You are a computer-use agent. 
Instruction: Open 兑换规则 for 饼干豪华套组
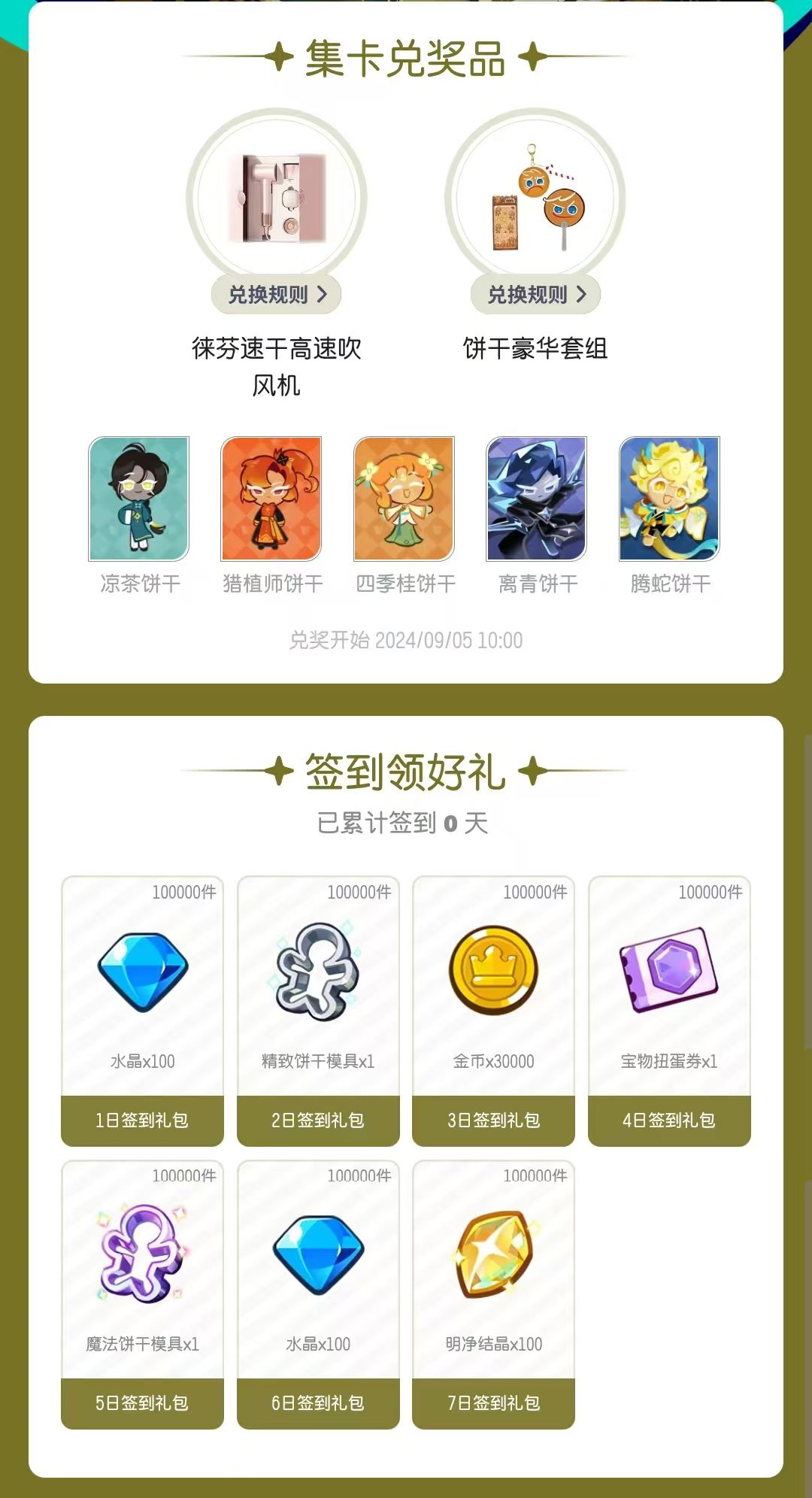coord(534,296)
